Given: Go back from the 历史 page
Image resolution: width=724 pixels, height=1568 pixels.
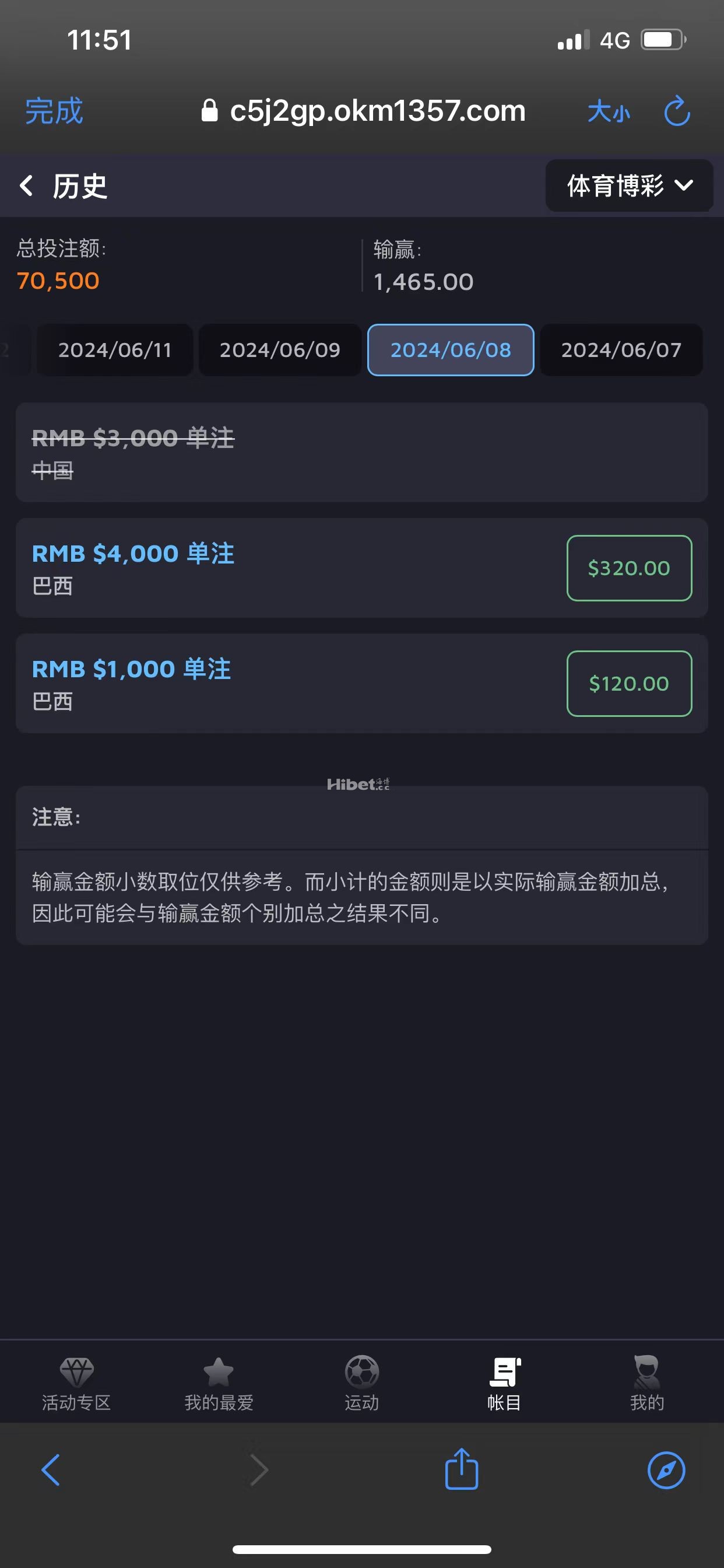Looking at the screenshot, I should click(x=27, y=185).
